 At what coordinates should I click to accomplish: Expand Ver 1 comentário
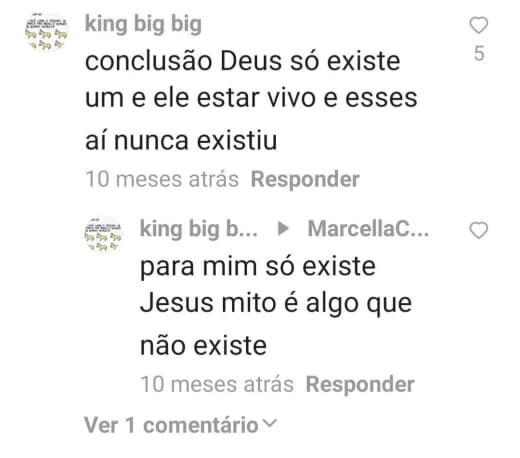click(x=180, y=425)
